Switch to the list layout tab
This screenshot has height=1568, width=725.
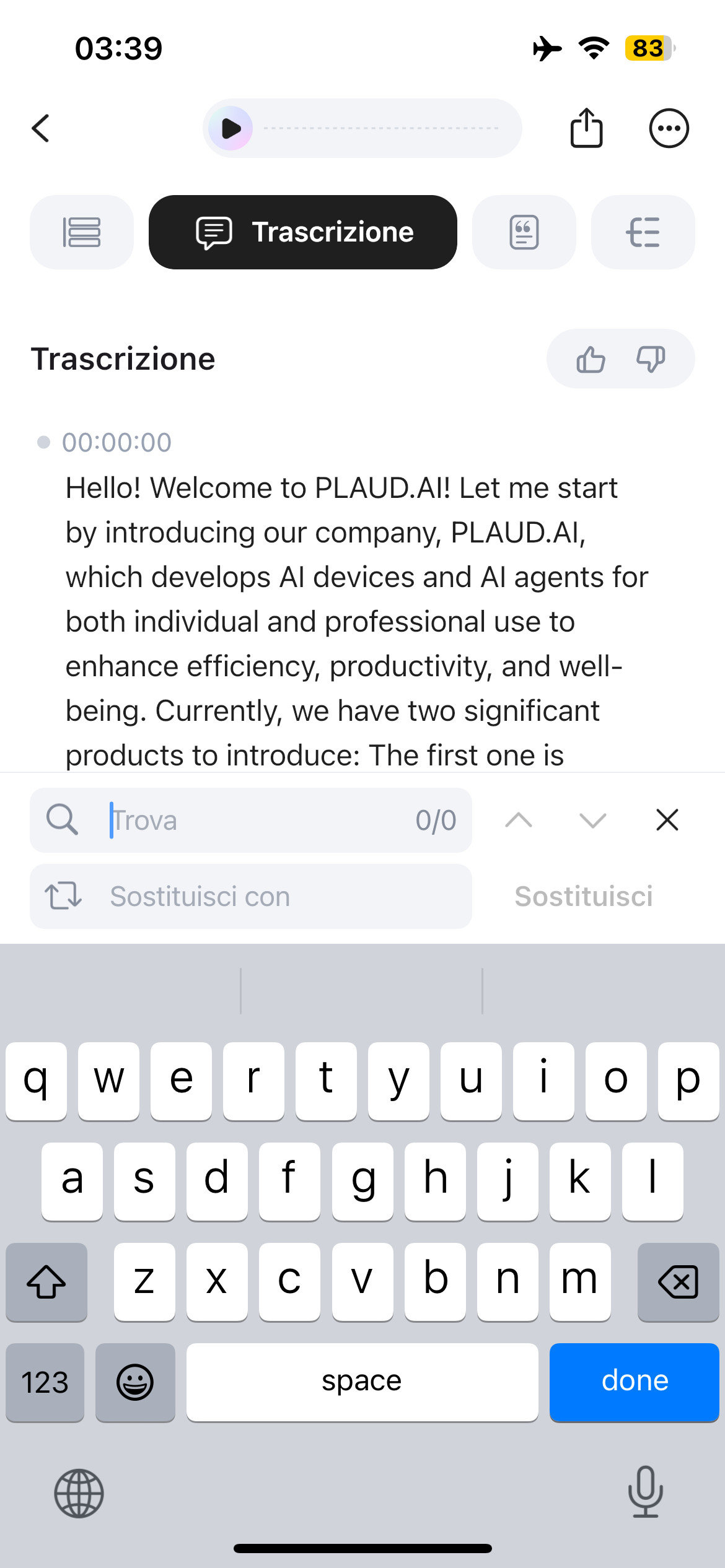point(82,232)
